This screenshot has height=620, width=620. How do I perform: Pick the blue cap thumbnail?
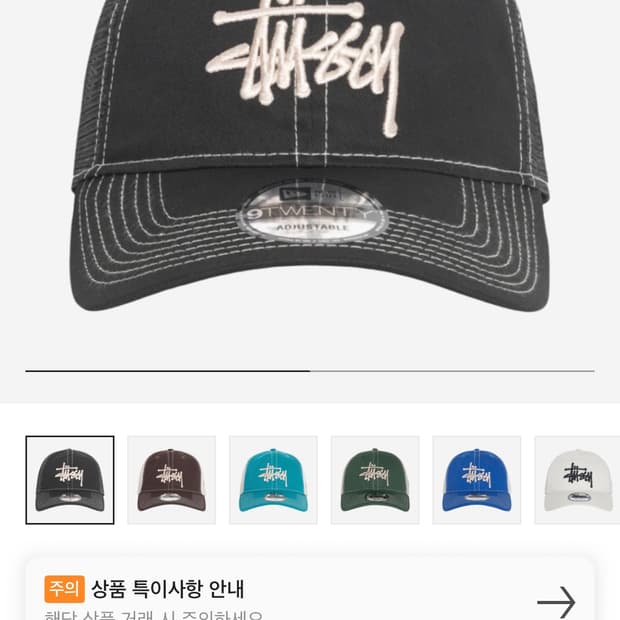(x=477, y=480)
